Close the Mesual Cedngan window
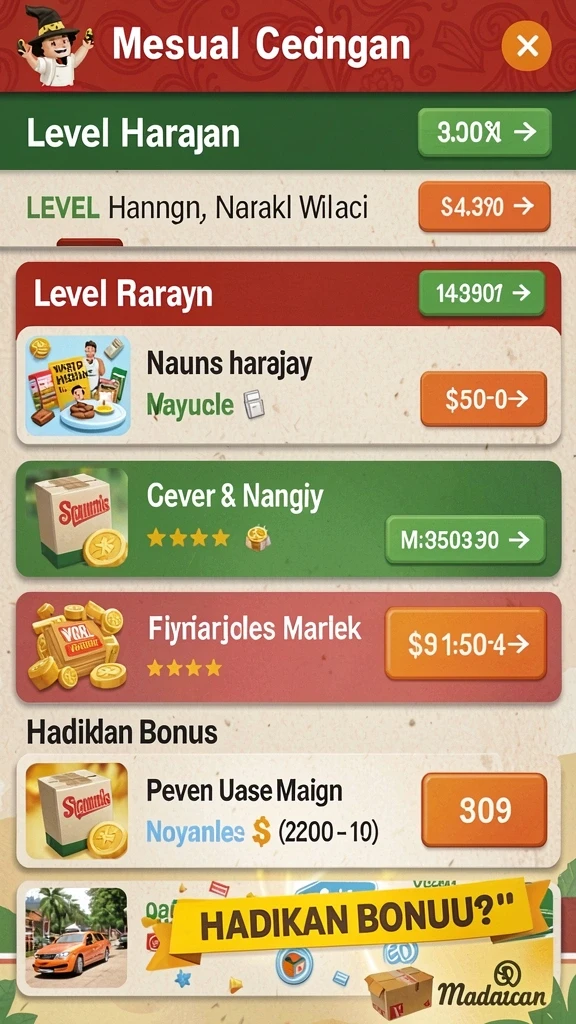Image resolution: width=576 pixels, height=1024 pixels. [526, 46]
